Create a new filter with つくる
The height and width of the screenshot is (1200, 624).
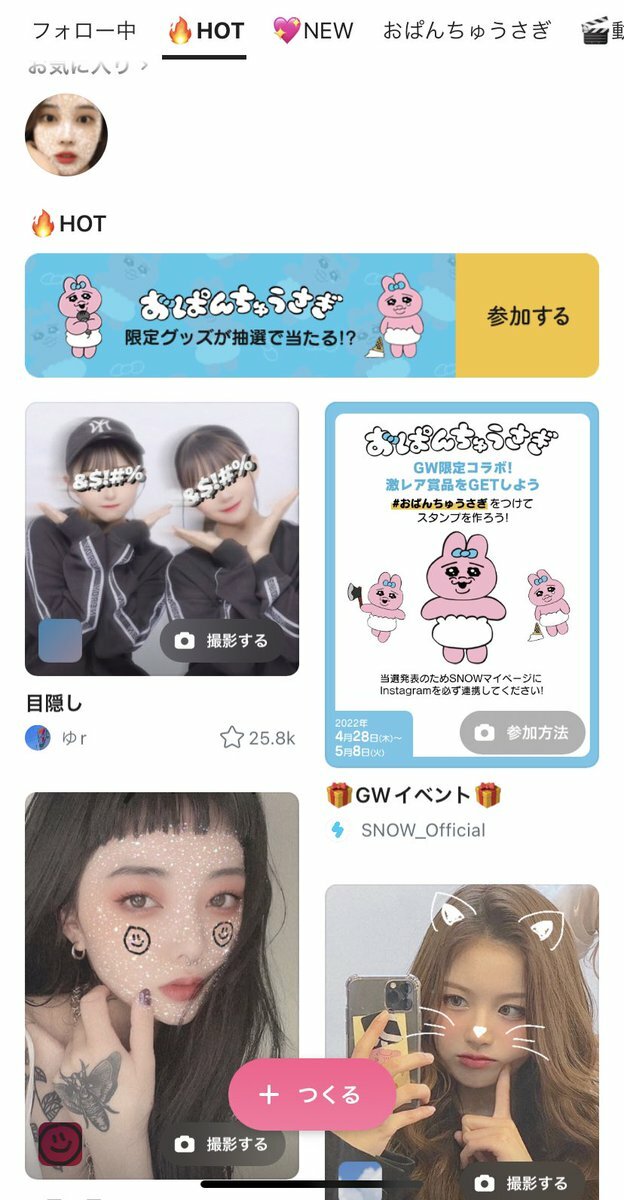pos(311,1094)
